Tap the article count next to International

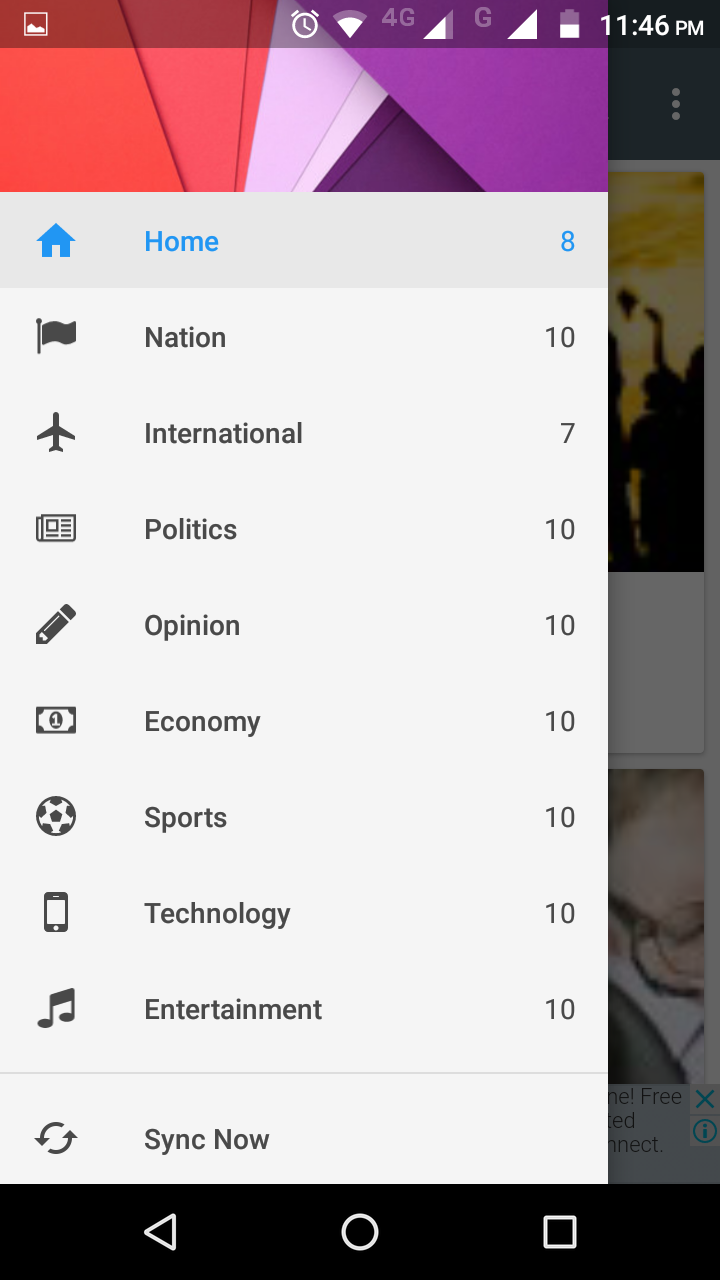click(567, 432)
